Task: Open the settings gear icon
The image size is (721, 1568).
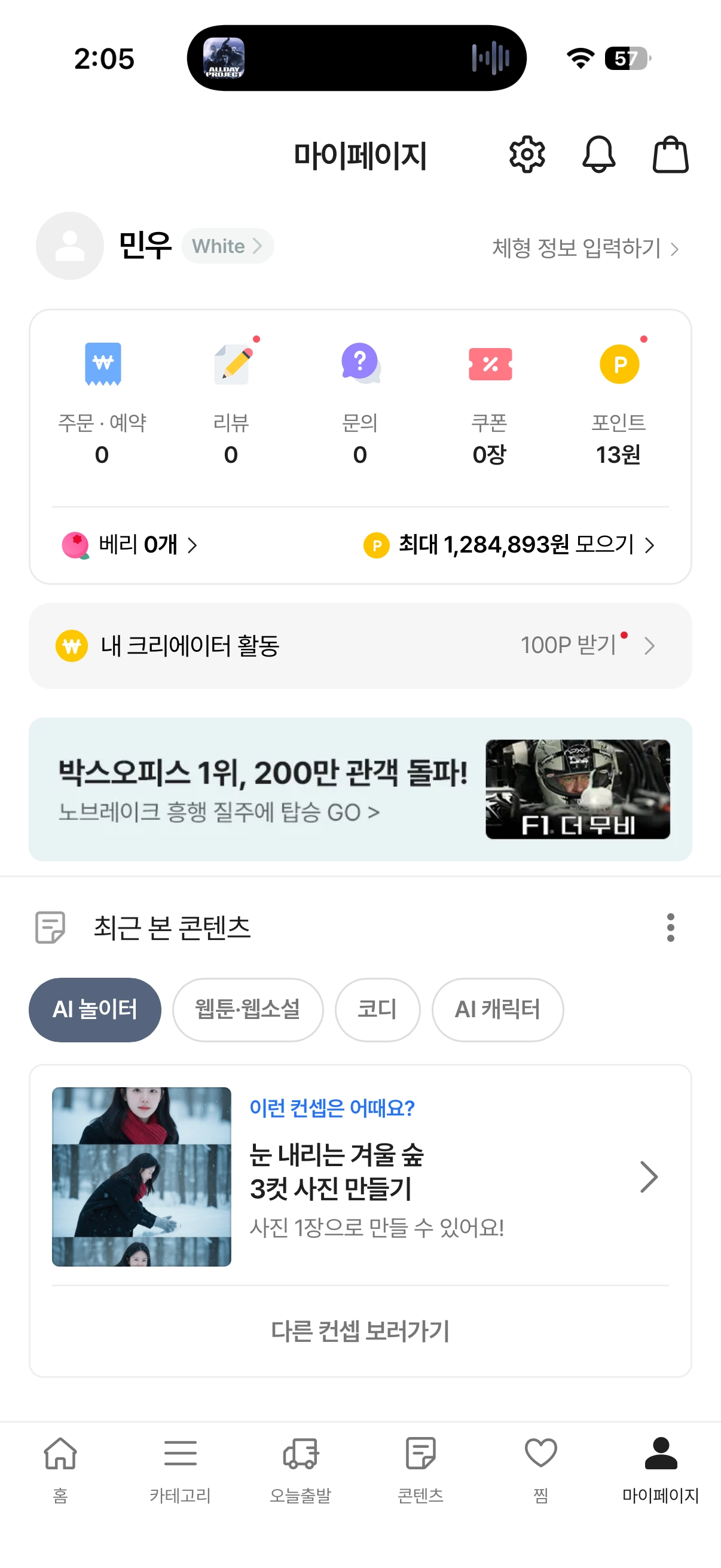Action: click(x=526, y=155)
